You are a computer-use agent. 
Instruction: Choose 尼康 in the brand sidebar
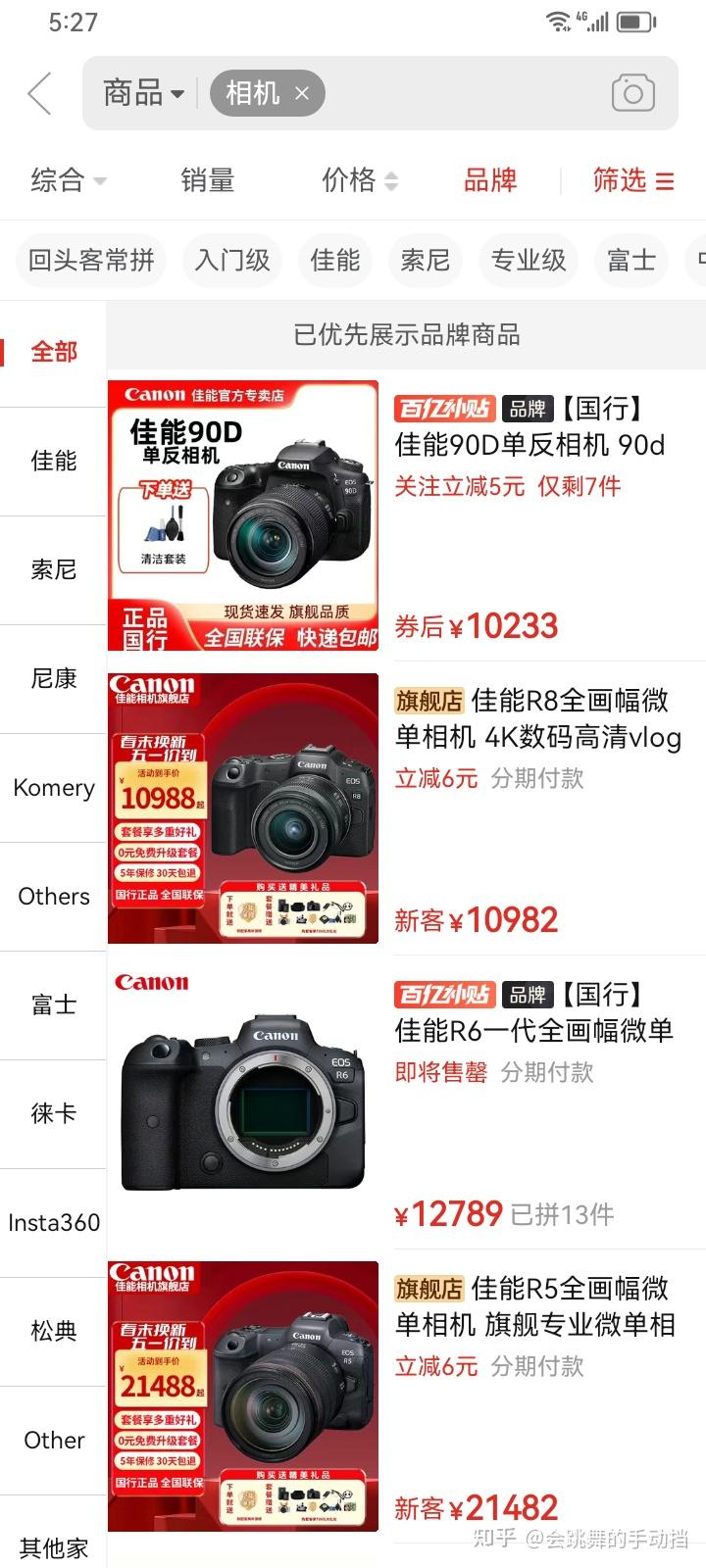pos(53,678)
